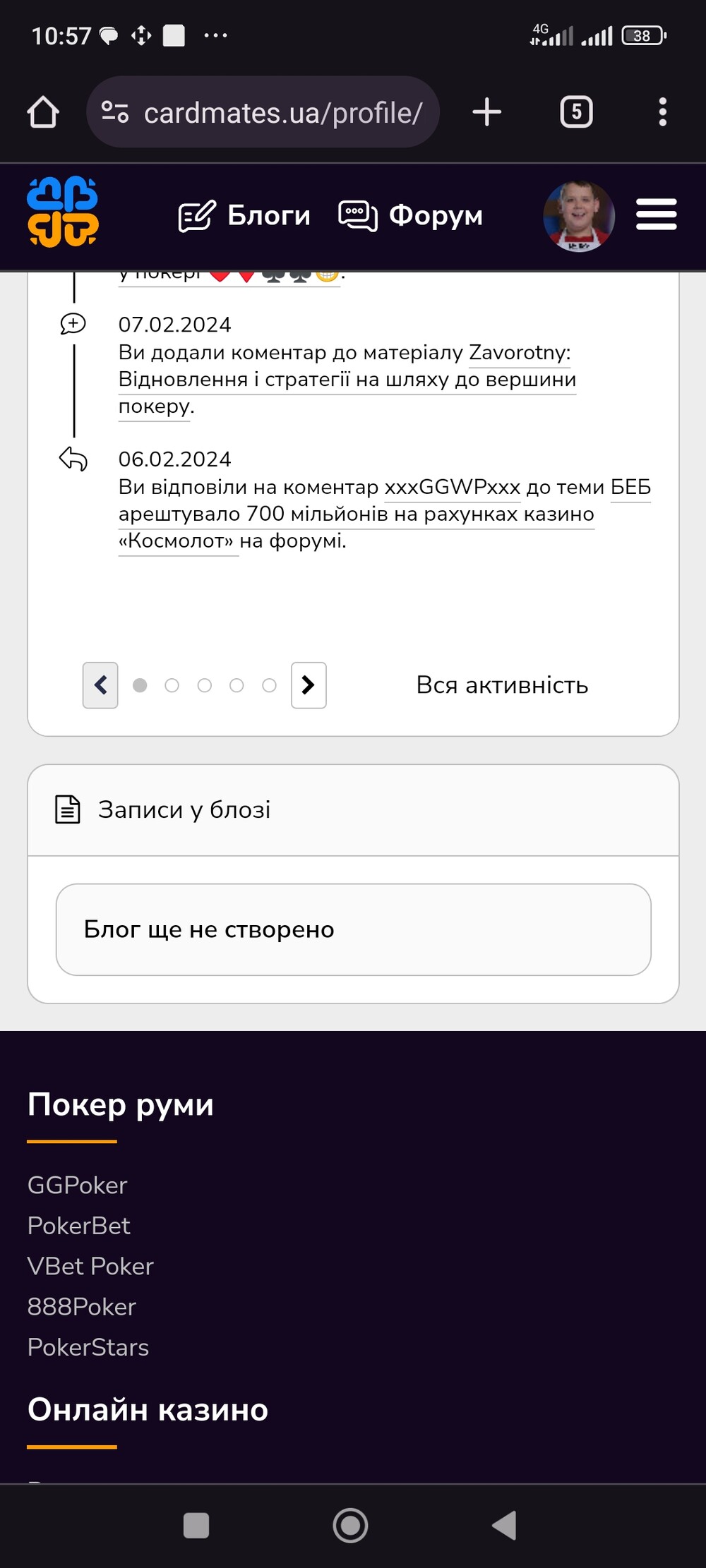The height and width of the screenshot is (1568, 706).
Task: Open a new browser tab
Action: pos(486,112)
